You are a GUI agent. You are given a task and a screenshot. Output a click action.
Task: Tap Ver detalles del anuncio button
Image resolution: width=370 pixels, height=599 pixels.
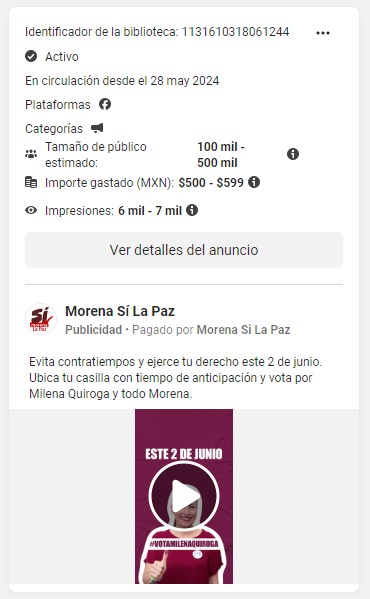184,250
